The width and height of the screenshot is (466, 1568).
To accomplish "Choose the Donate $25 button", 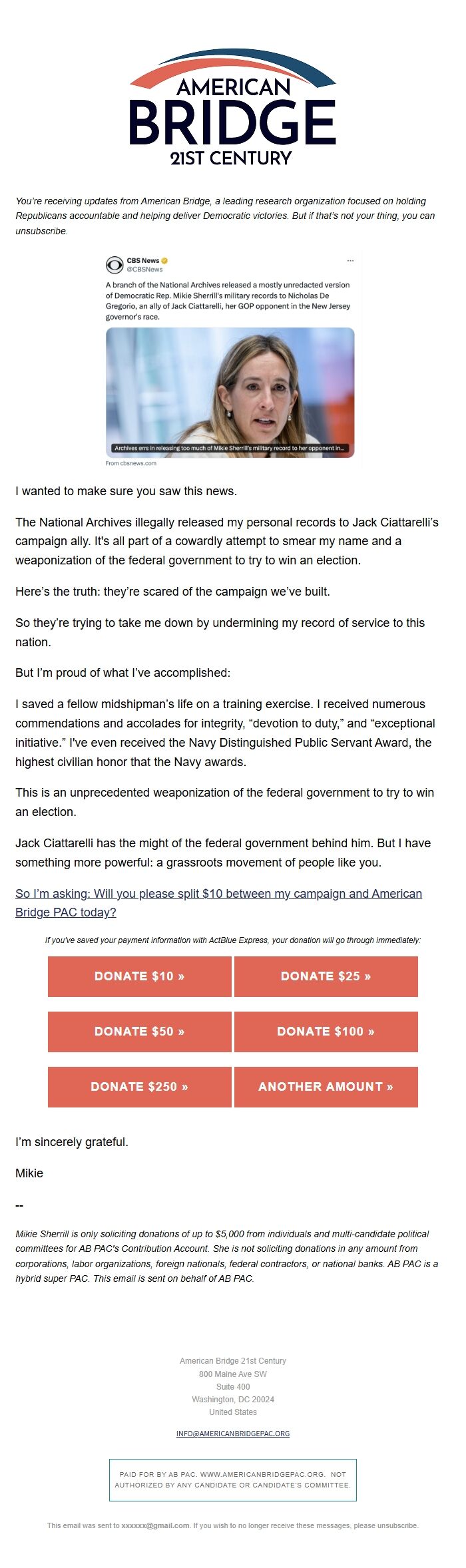I will pyautogui.click(x=326, y=976).
